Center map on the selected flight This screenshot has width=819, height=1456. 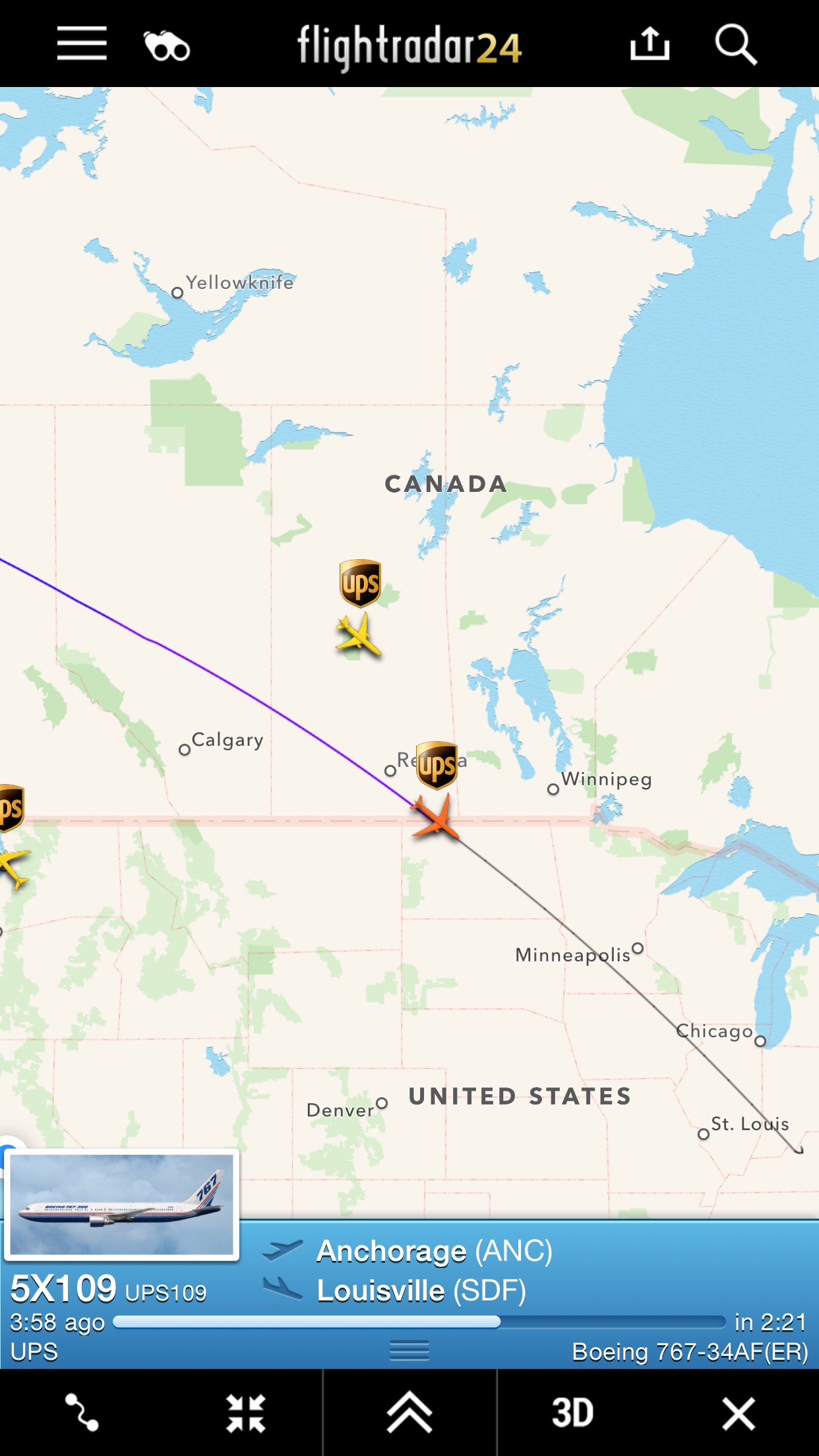245,1412
